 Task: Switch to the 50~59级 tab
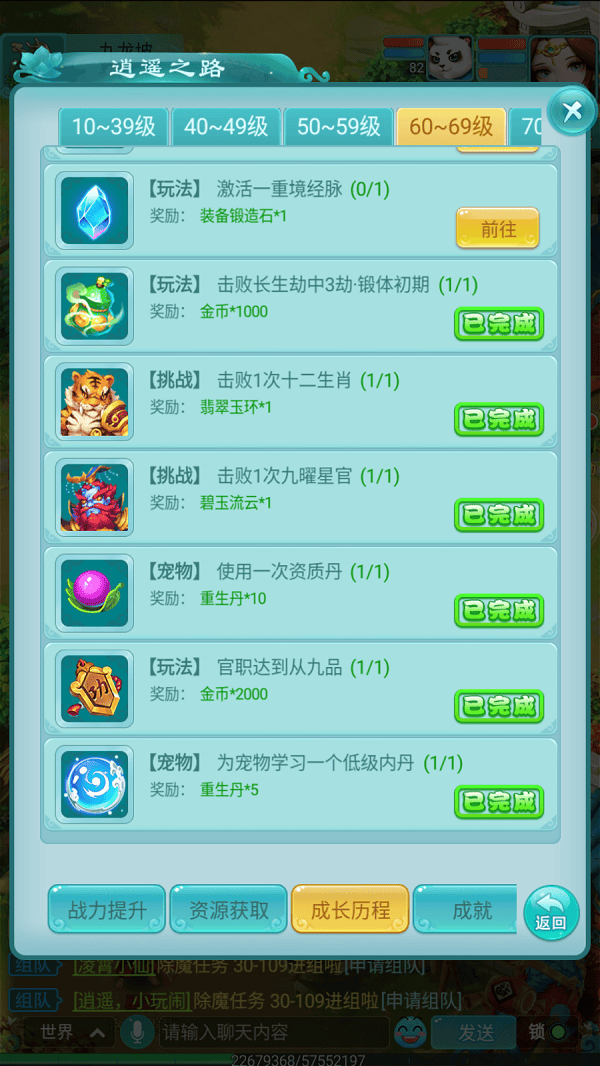point(338,127)
